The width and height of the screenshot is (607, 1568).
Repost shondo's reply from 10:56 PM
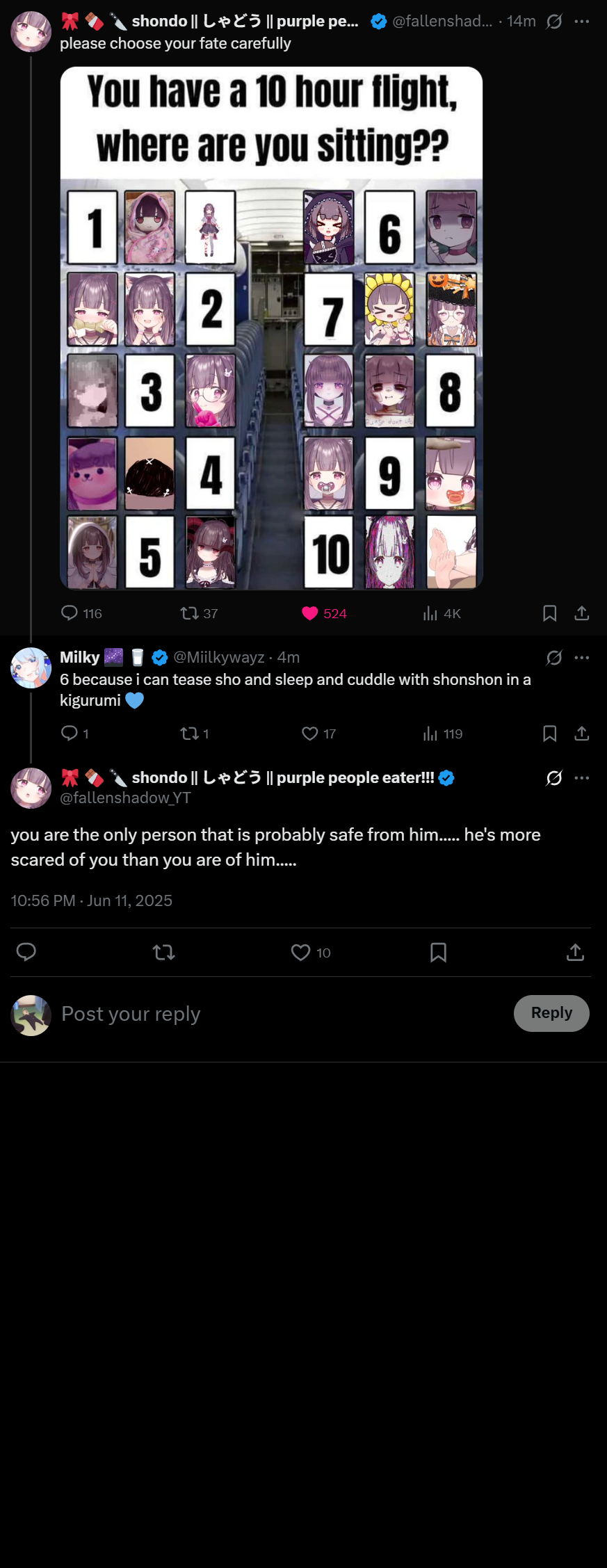point(163,952)
